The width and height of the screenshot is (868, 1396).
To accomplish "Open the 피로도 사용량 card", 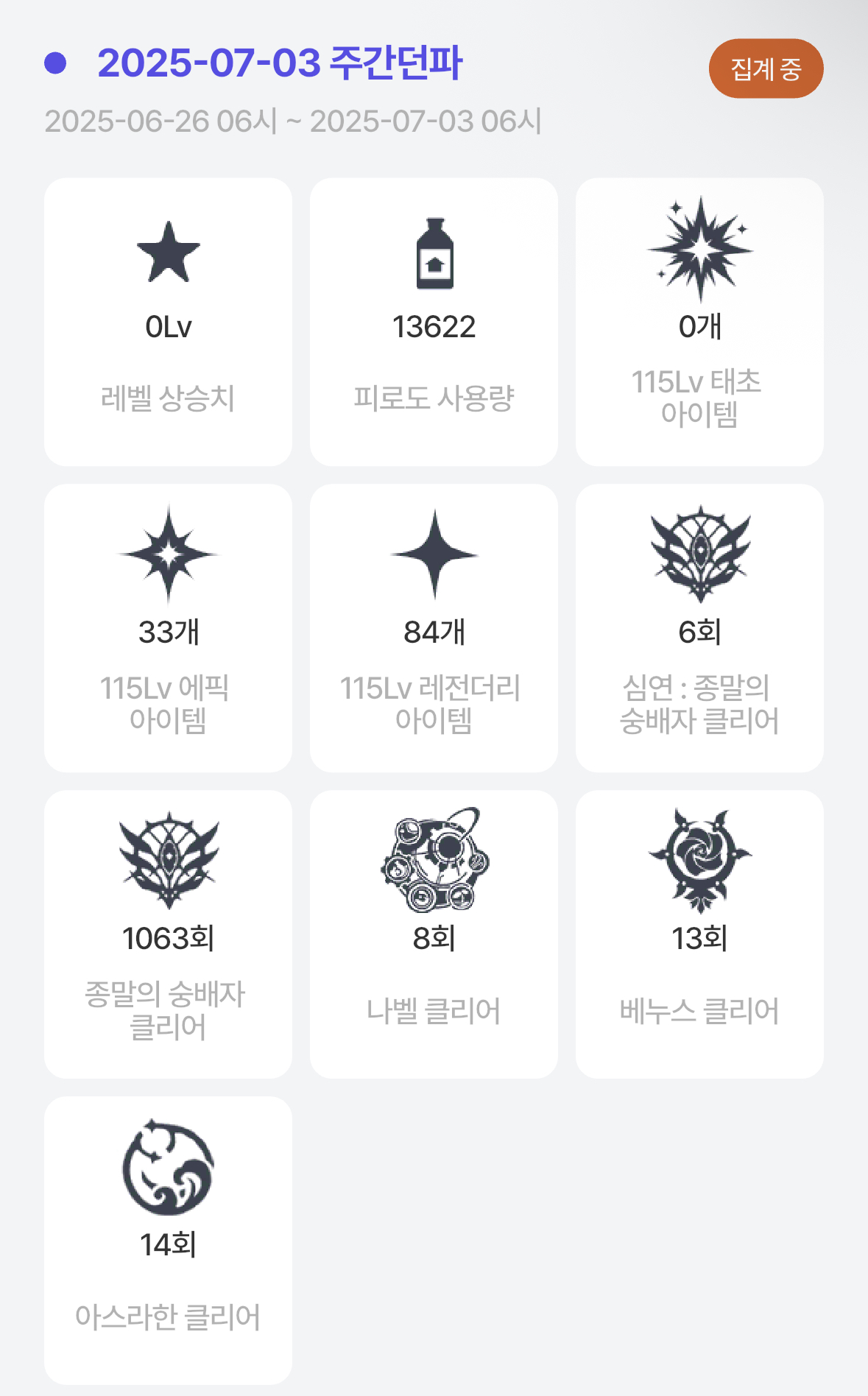I will coord(434,322).
